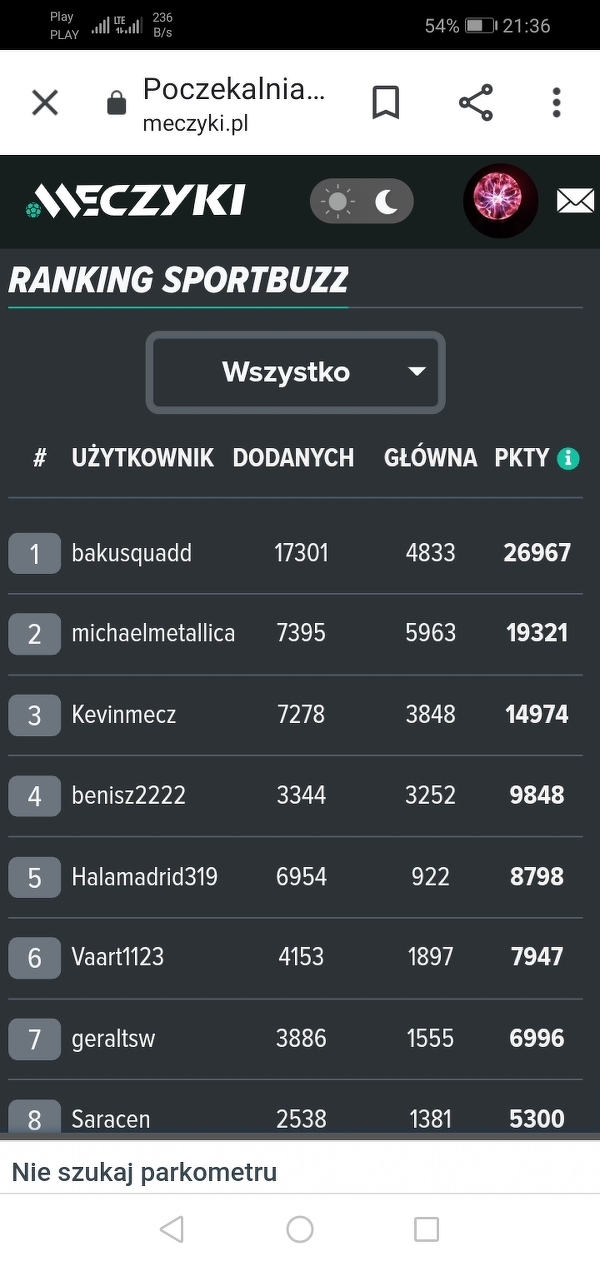Screen dimensions: 600x1266
Task: View geraltsw's profile
Action: tap(113, 1039)
